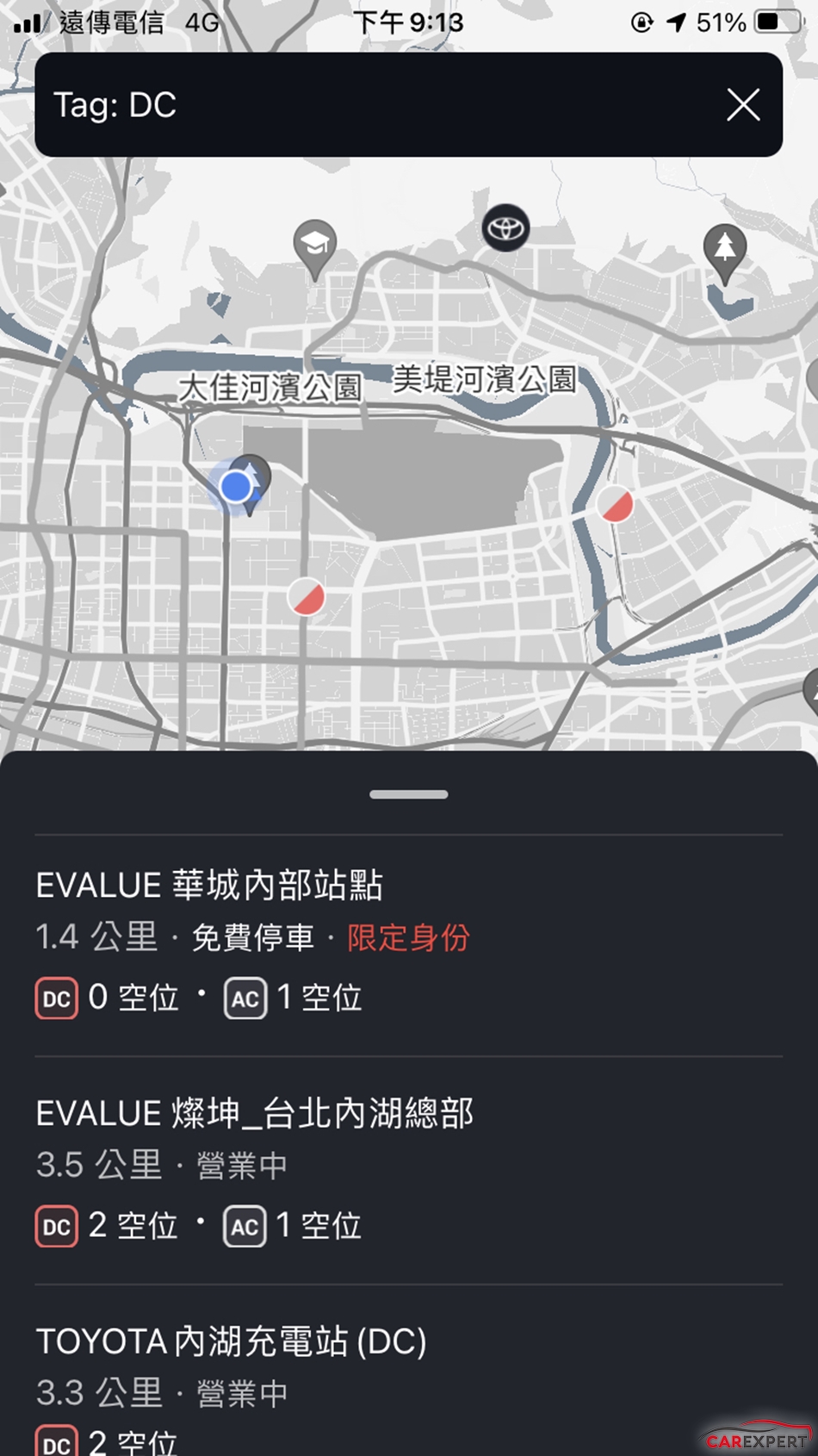Select the Toyota logo map marker
The height and width of the screenshot is (1456, 818).
(505, 228)
